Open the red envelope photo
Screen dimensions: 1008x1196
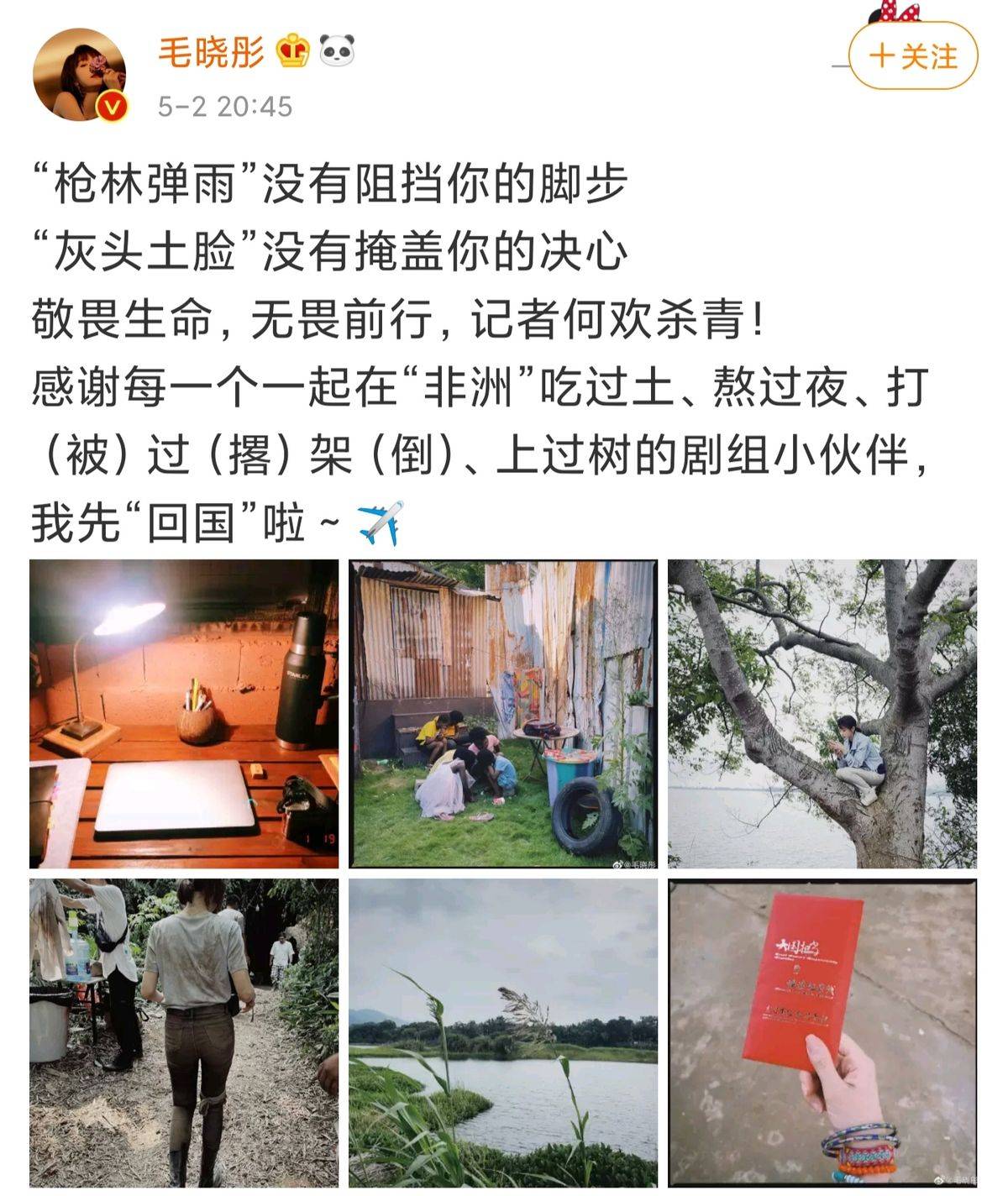point(822,1032)
